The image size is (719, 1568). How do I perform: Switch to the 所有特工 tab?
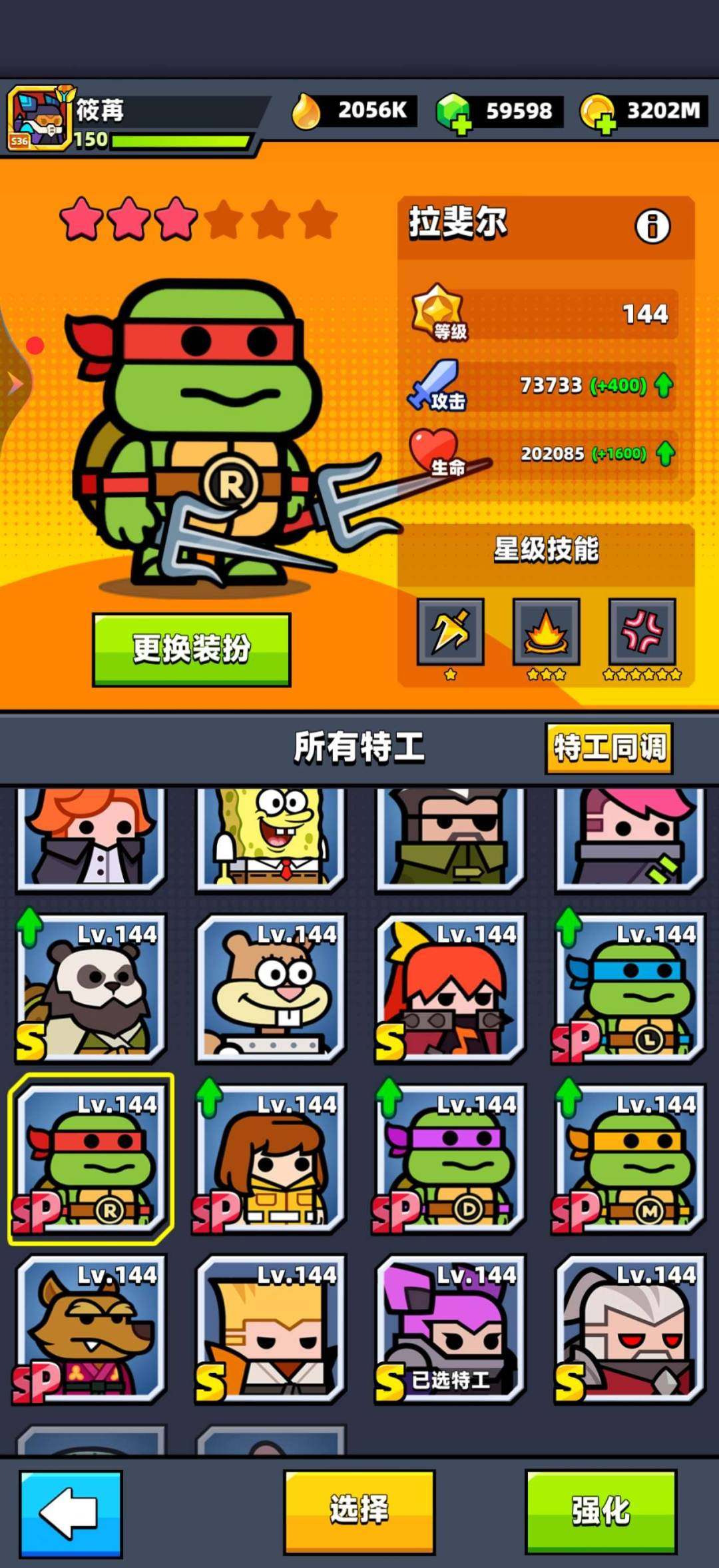359,749
